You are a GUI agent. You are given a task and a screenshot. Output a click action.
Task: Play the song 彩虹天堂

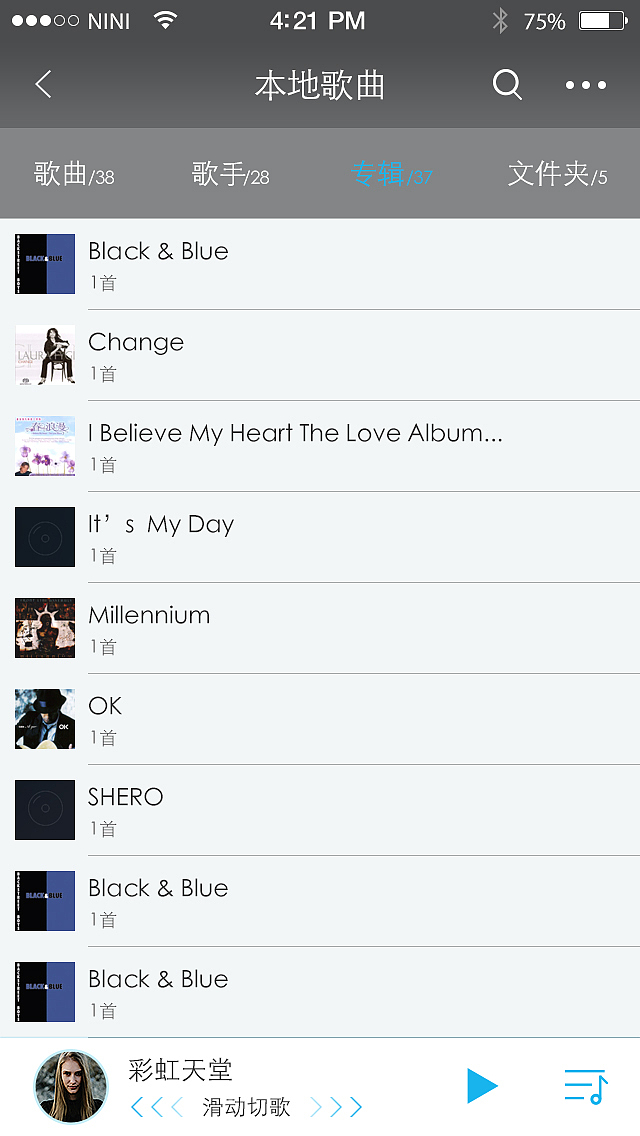(482, 1086)
